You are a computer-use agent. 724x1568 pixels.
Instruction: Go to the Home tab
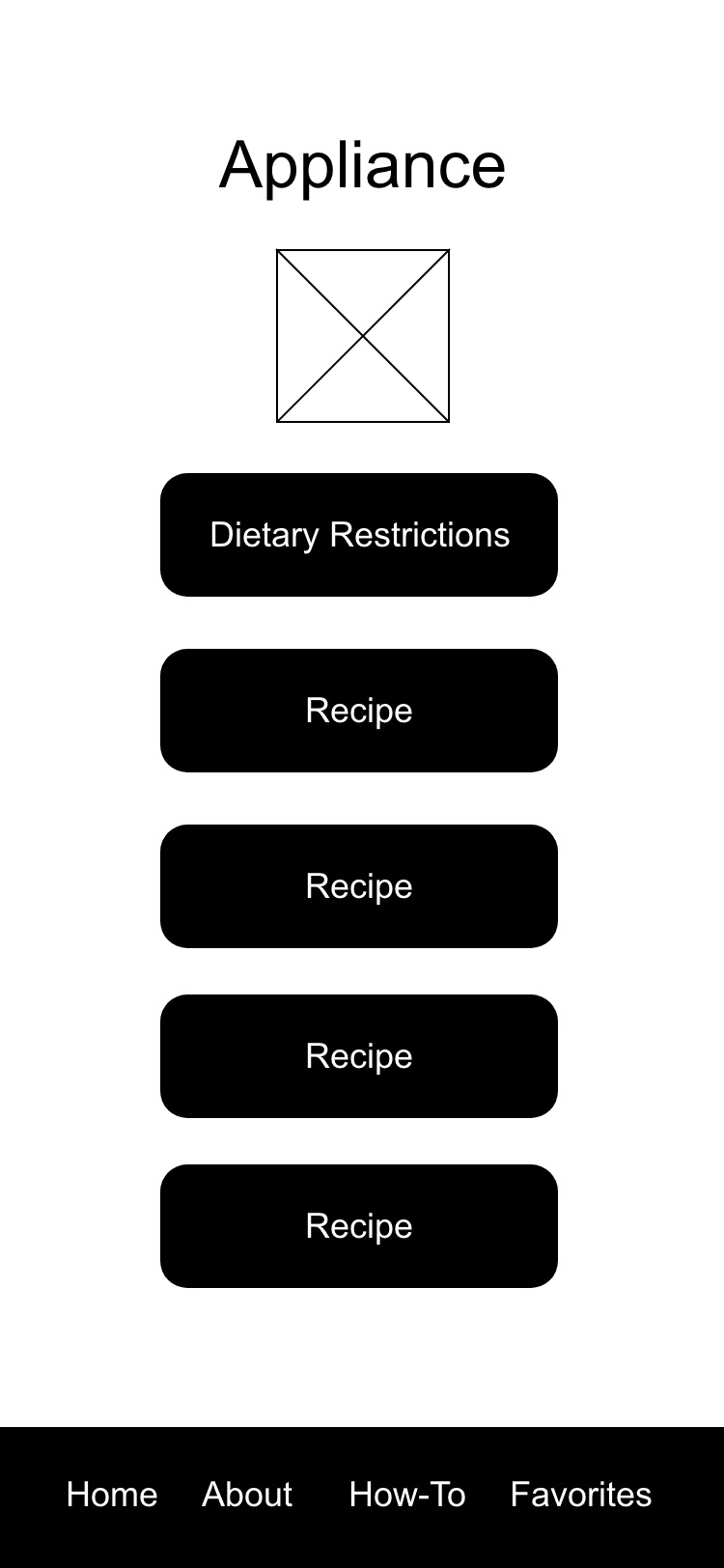click(x=112, y=1495)
